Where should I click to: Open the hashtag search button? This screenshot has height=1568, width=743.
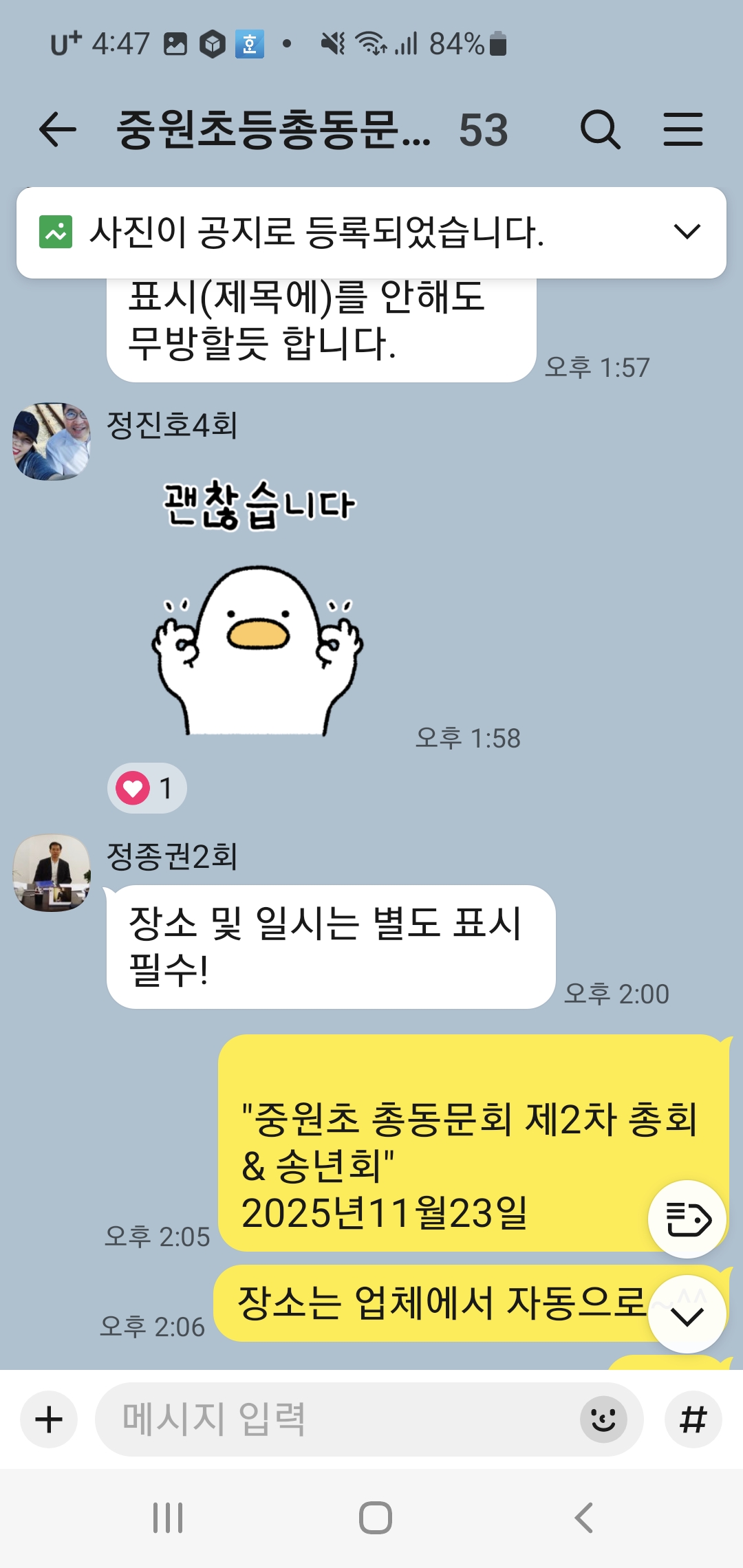pos(693,1419)
